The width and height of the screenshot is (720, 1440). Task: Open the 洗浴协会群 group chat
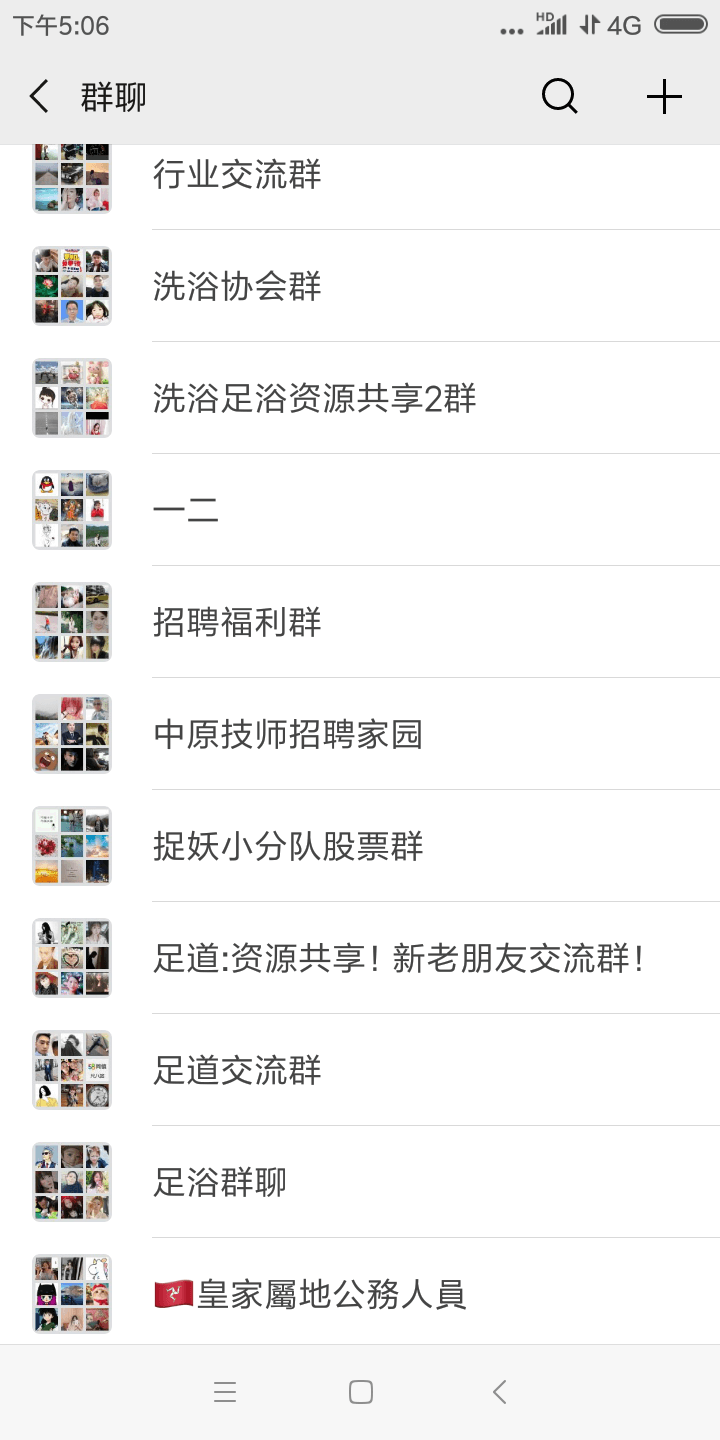[x=237, y=287]
